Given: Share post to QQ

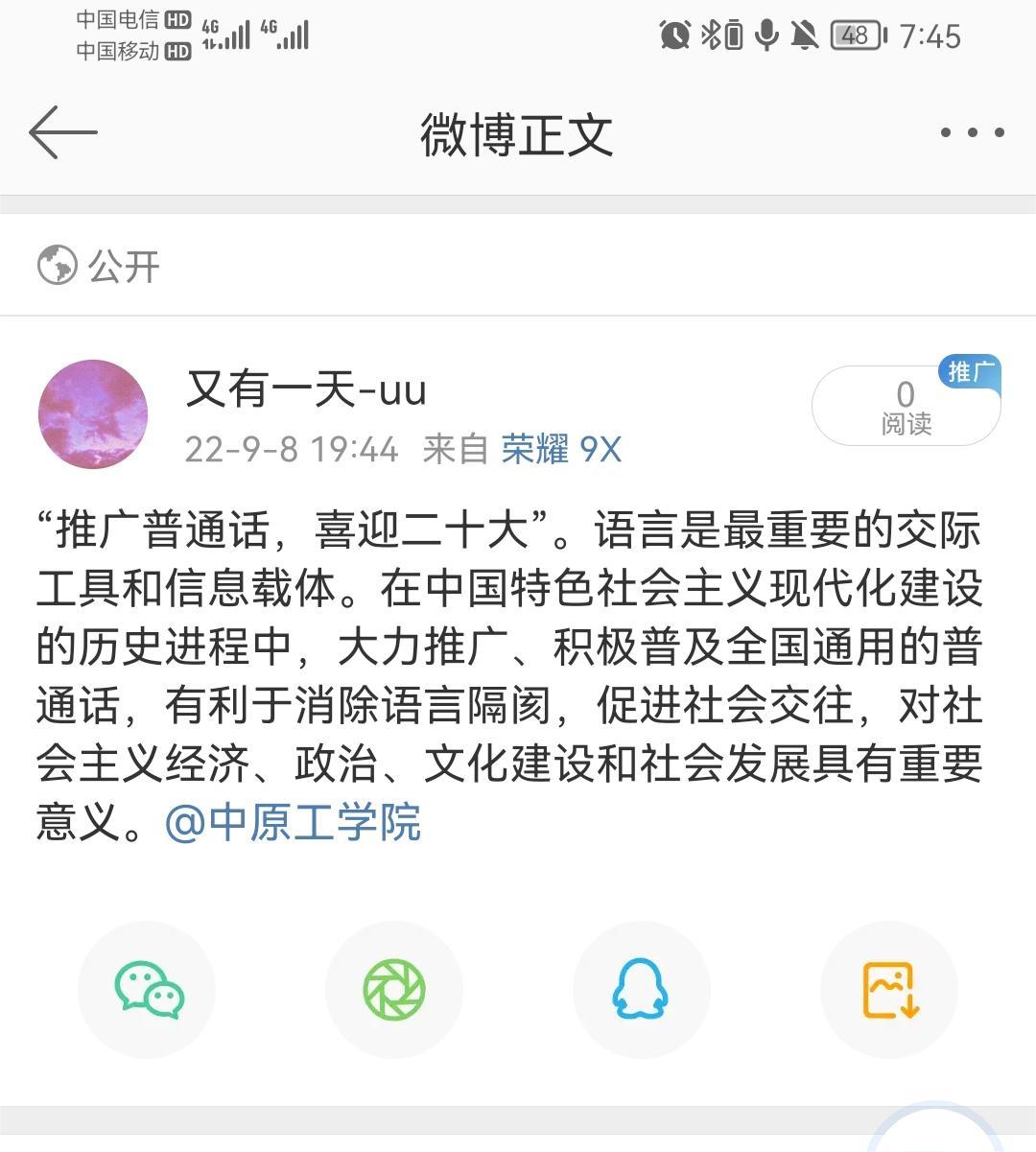Looking at the screenshot, I should point(641,990).
